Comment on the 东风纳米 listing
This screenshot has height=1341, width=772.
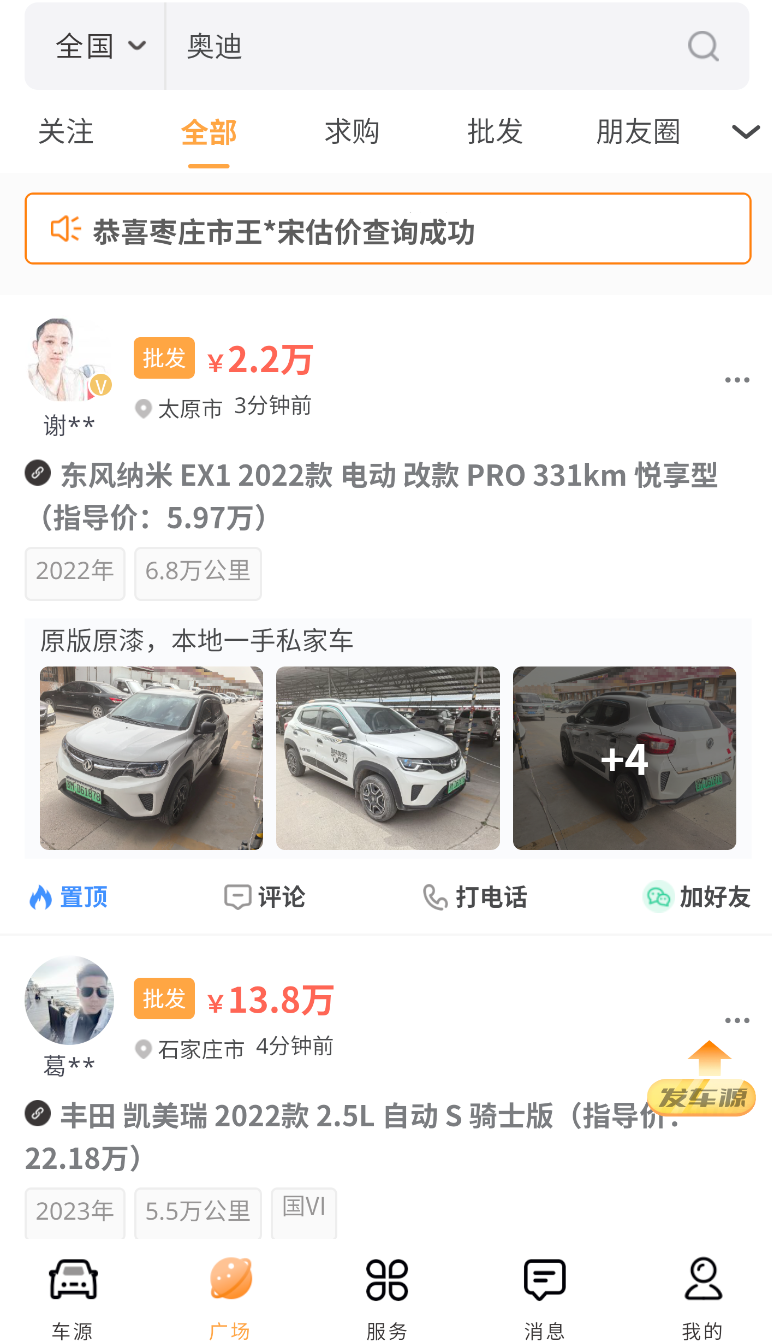tap(265, 897)
